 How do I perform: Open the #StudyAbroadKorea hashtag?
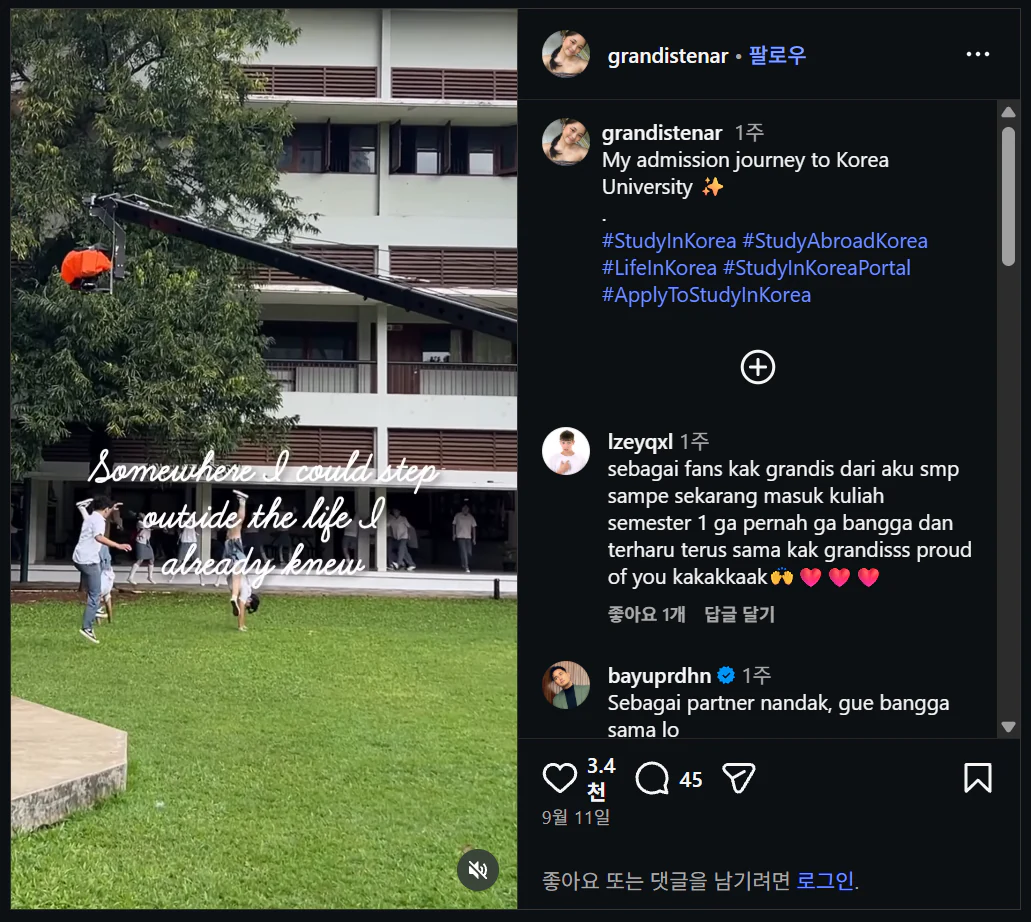(x=835, y=241)
